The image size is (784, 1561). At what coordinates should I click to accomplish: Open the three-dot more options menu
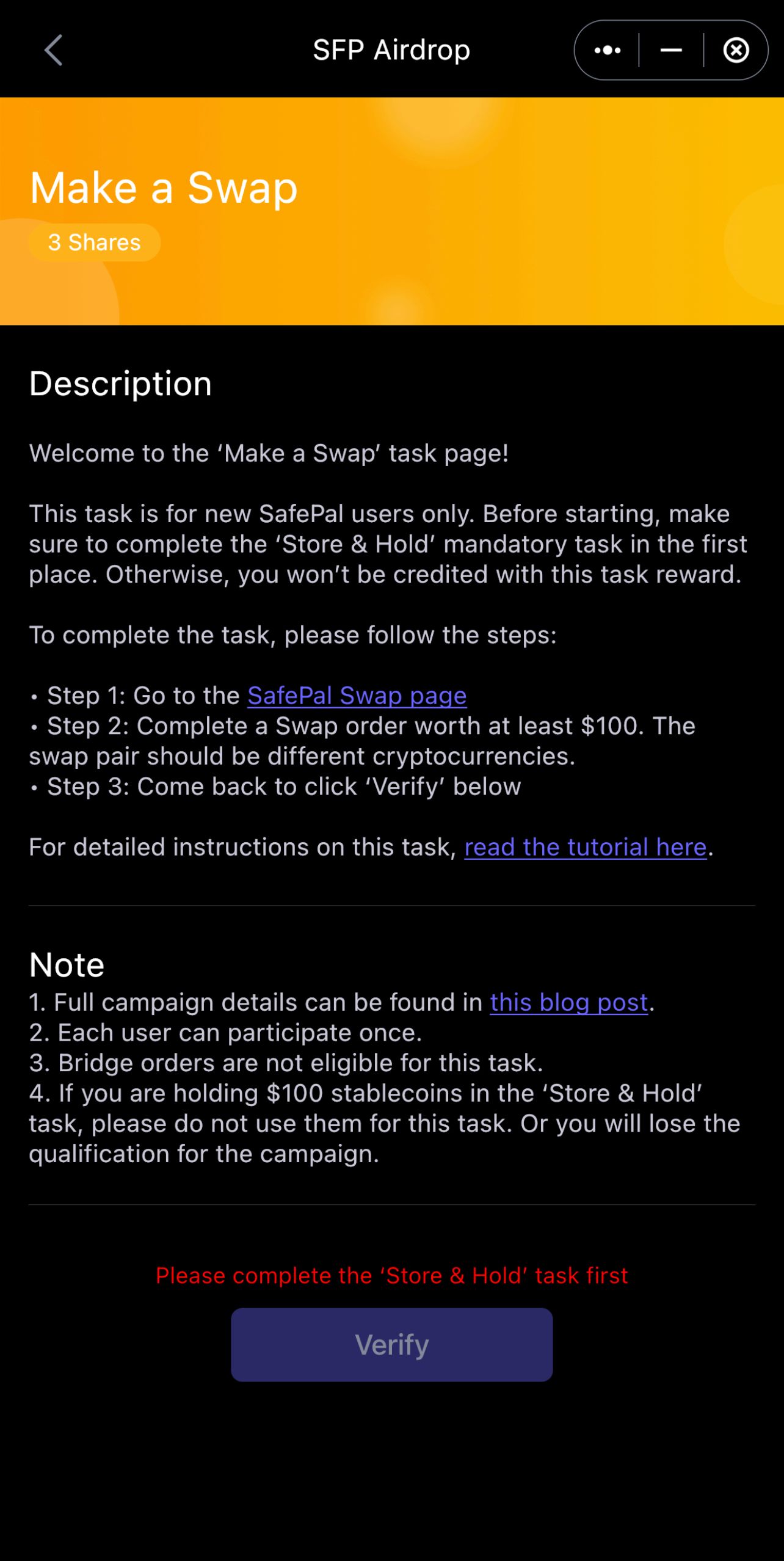(608, 50)
